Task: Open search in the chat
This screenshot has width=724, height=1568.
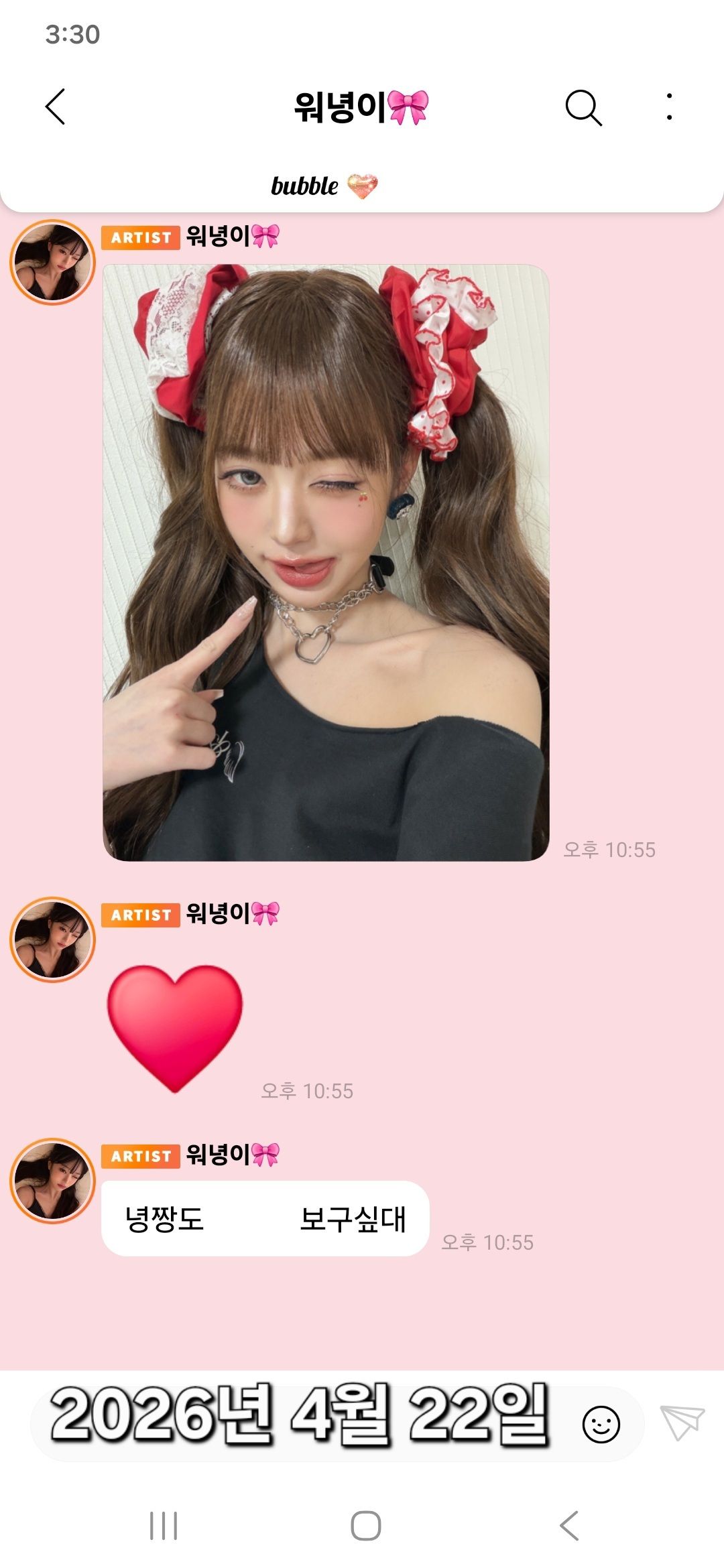Action: point(583,107)
